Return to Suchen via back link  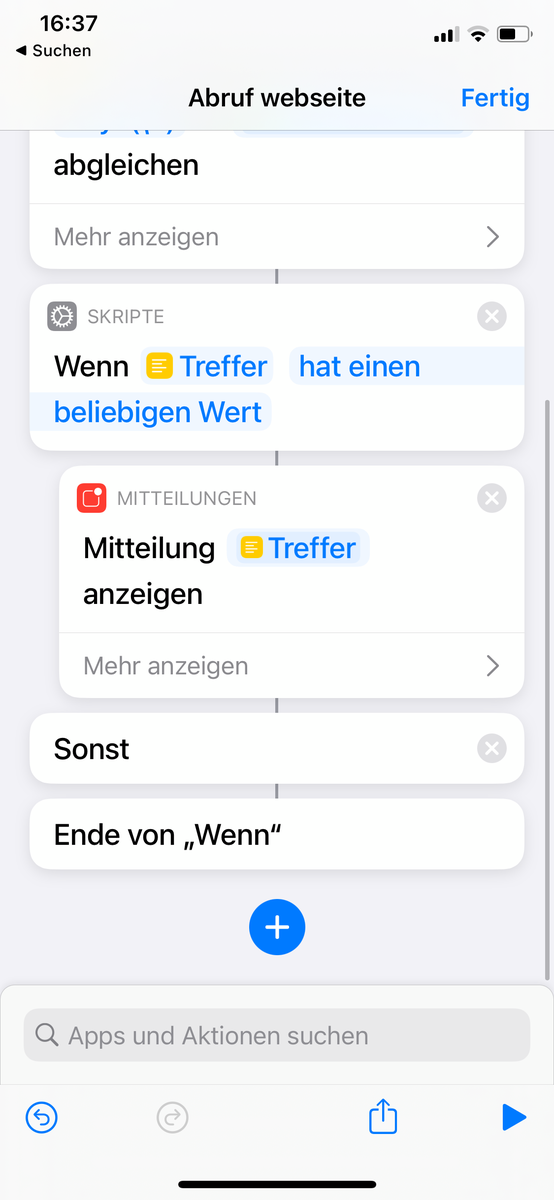click(53, 50)
